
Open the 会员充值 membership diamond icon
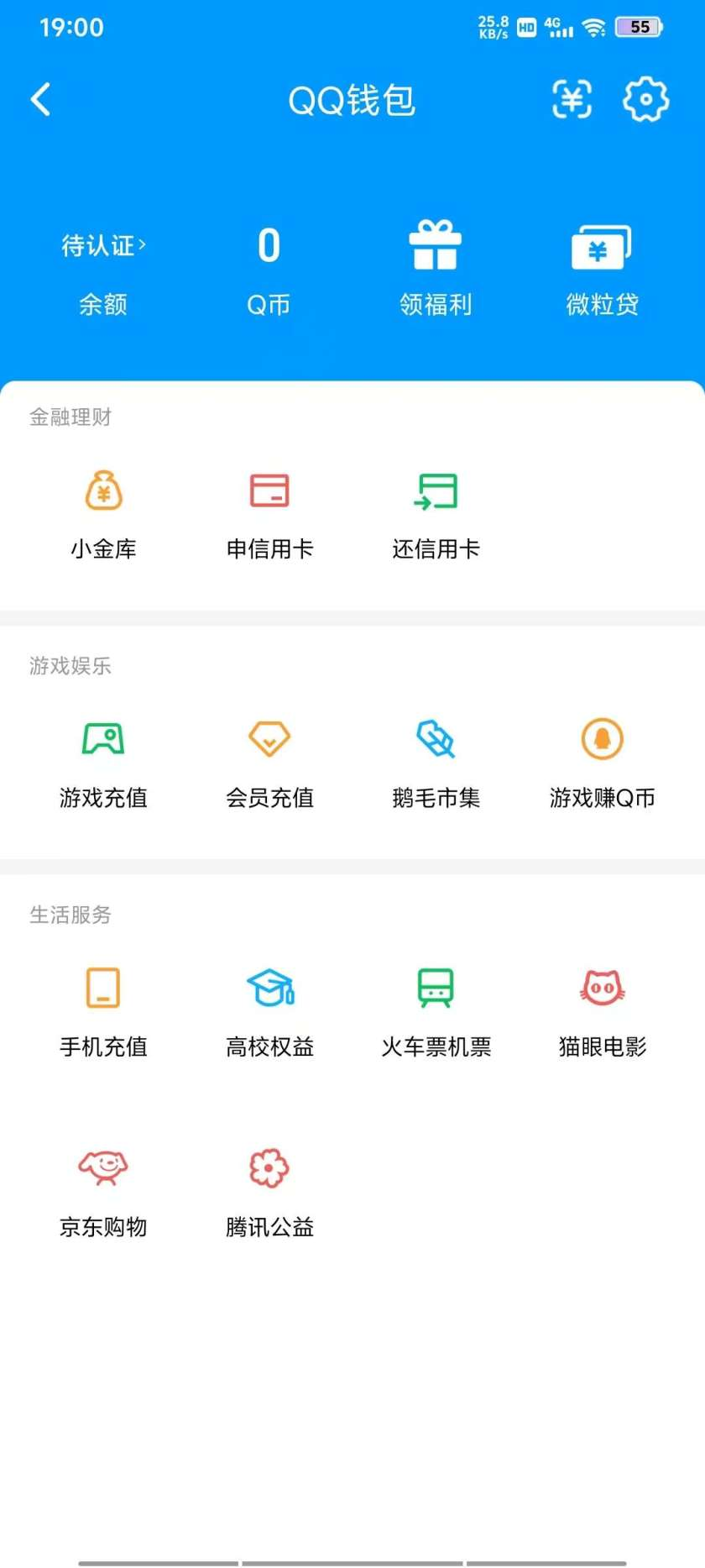[269, 760]
